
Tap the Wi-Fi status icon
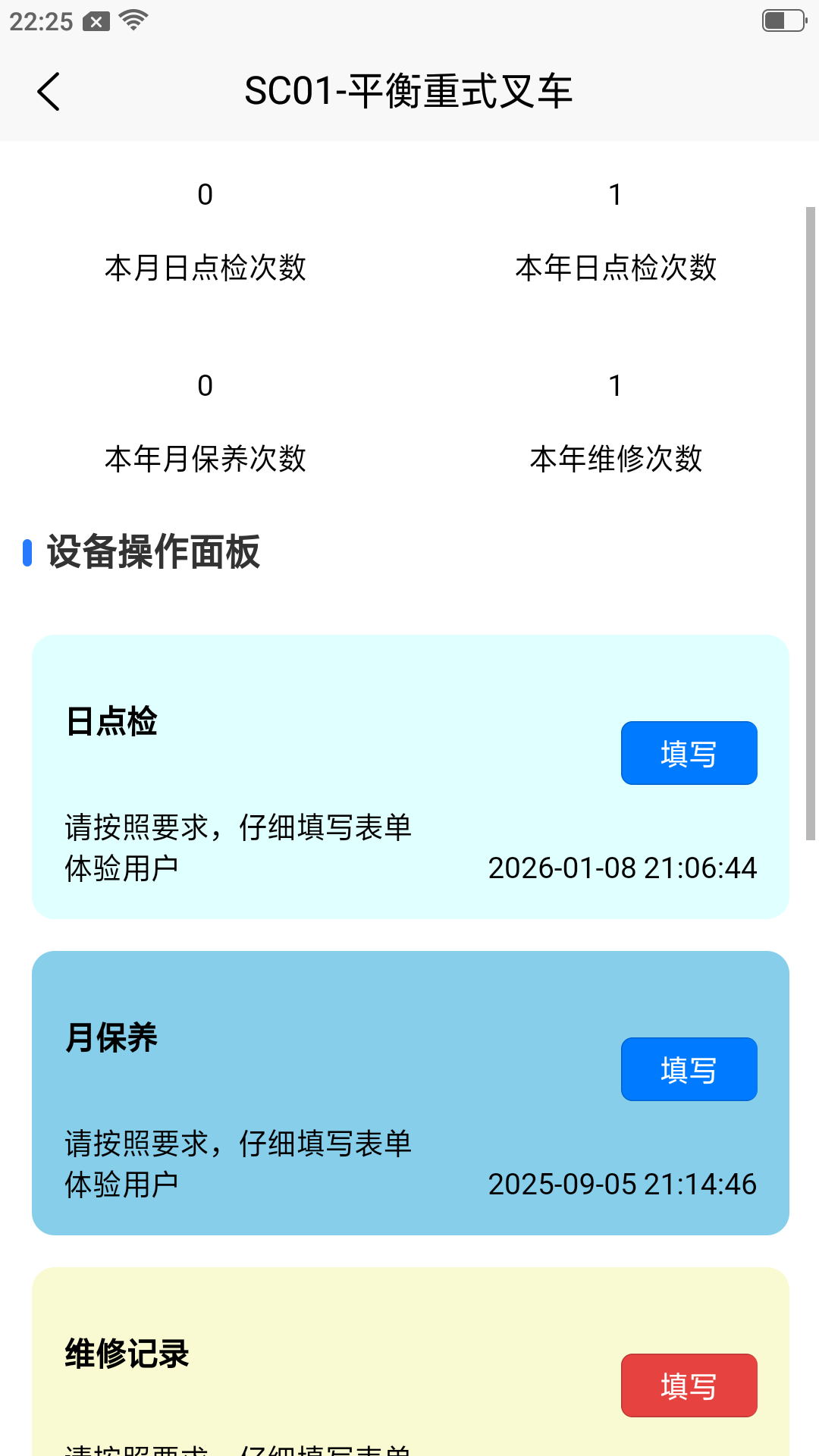[133, 21]
